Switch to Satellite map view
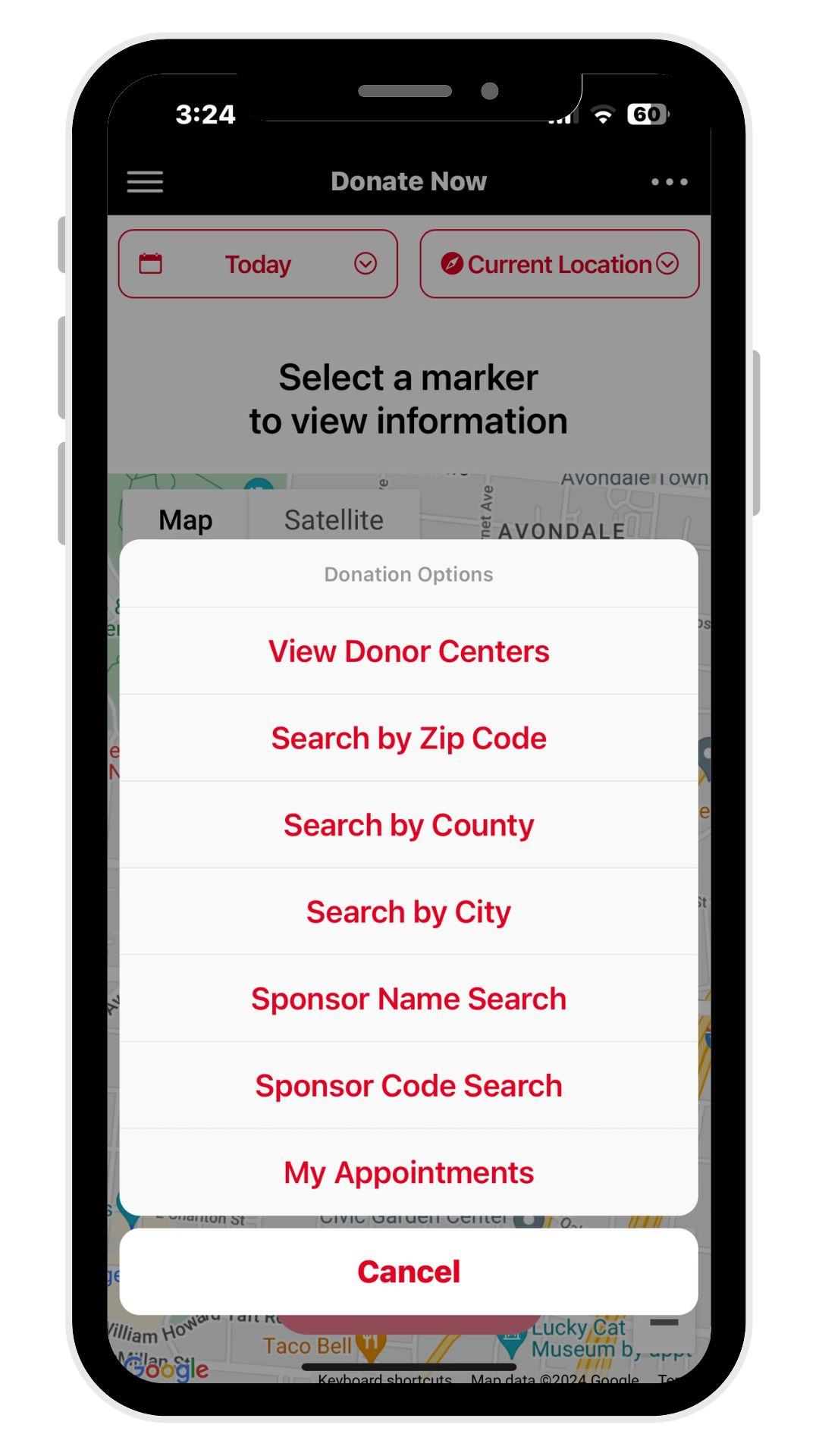The height and width of the screenshot is (1456, 819). click(334, 519)
